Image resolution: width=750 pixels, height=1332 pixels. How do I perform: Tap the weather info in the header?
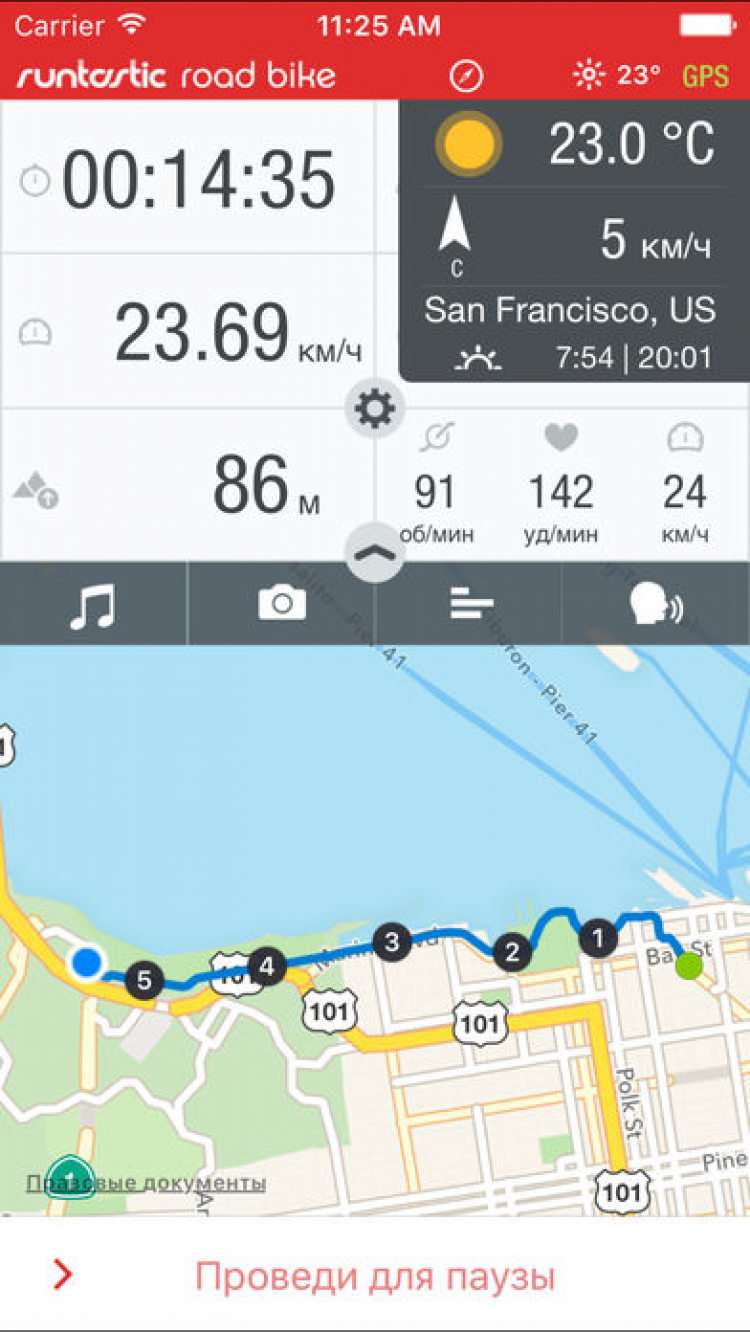pos(616,75)
